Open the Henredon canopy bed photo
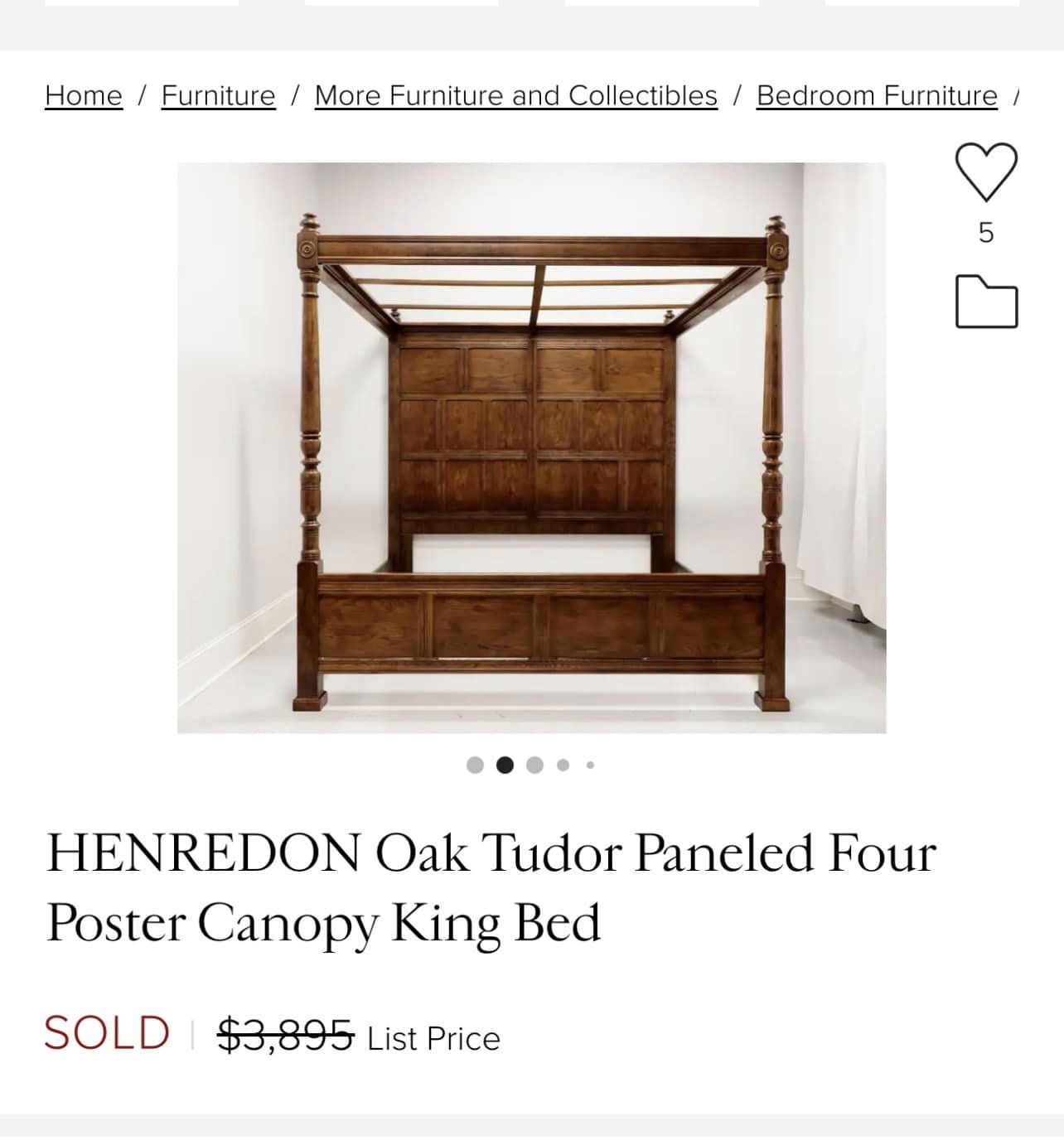Screen dimensions: 1064x1145 coord(531,447)
